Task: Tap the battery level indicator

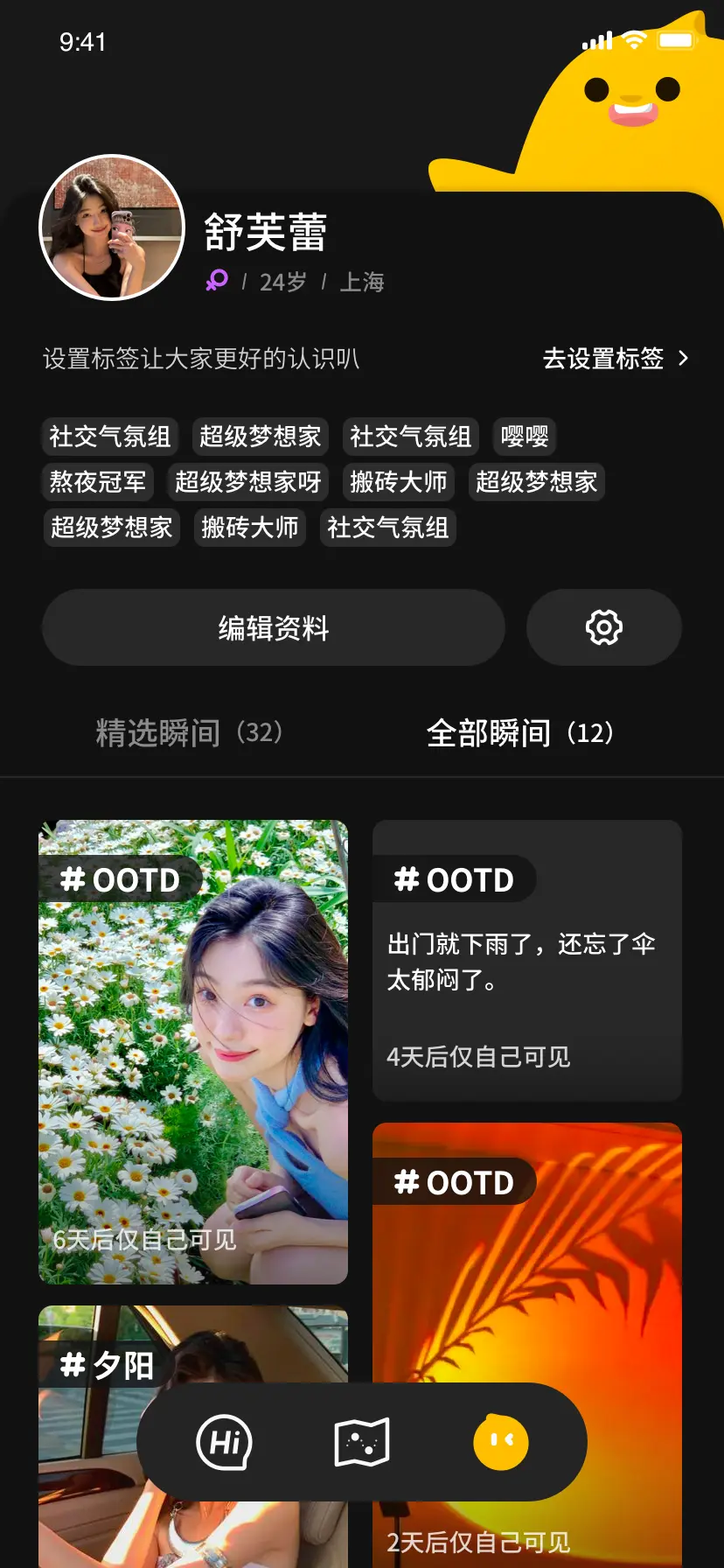Action: (675, 39)
